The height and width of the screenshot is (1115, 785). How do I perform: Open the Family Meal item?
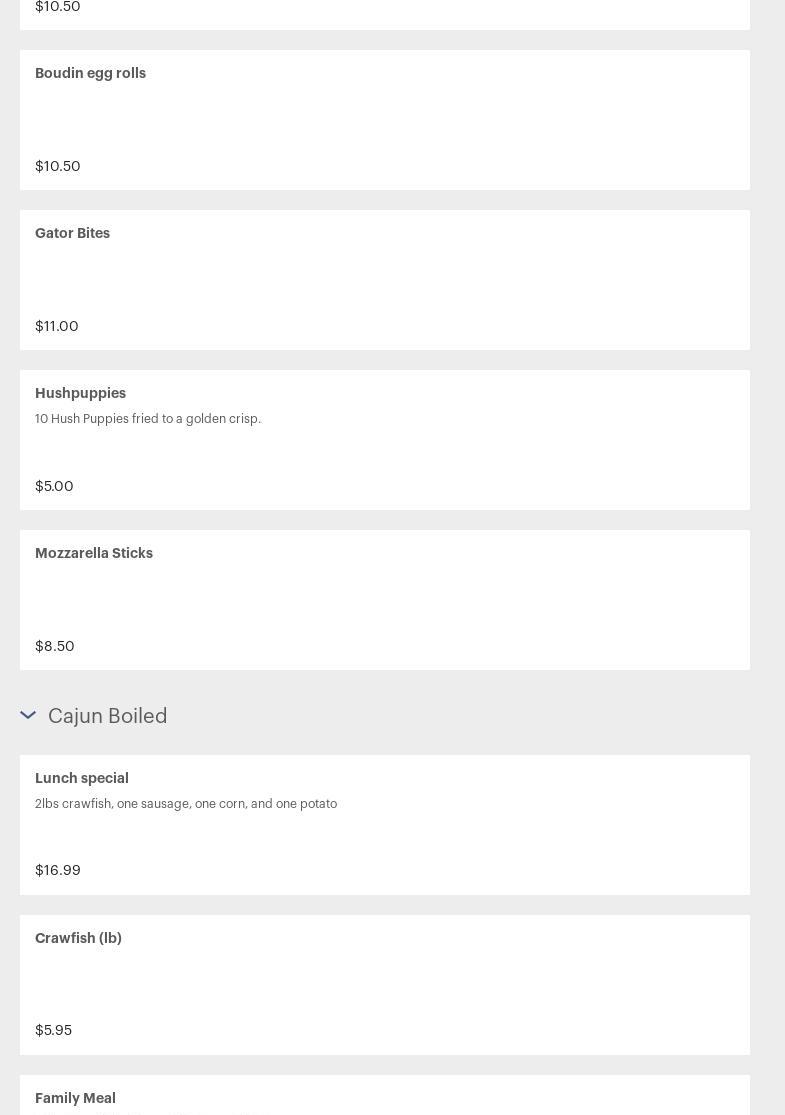click(x=384, y=1097)
